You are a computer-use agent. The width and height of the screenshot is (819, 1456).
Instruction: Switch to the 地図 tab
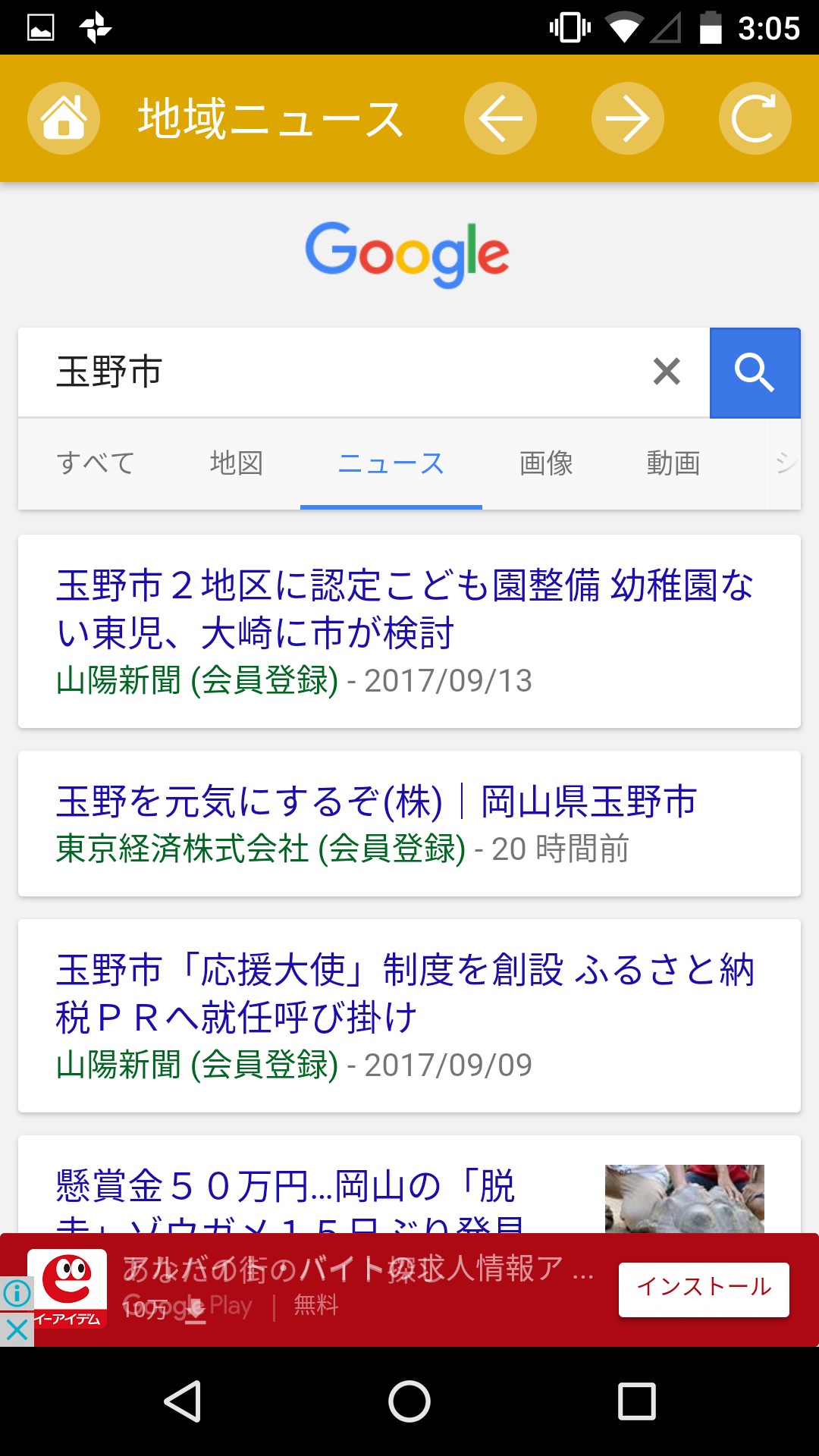point(236,463)
